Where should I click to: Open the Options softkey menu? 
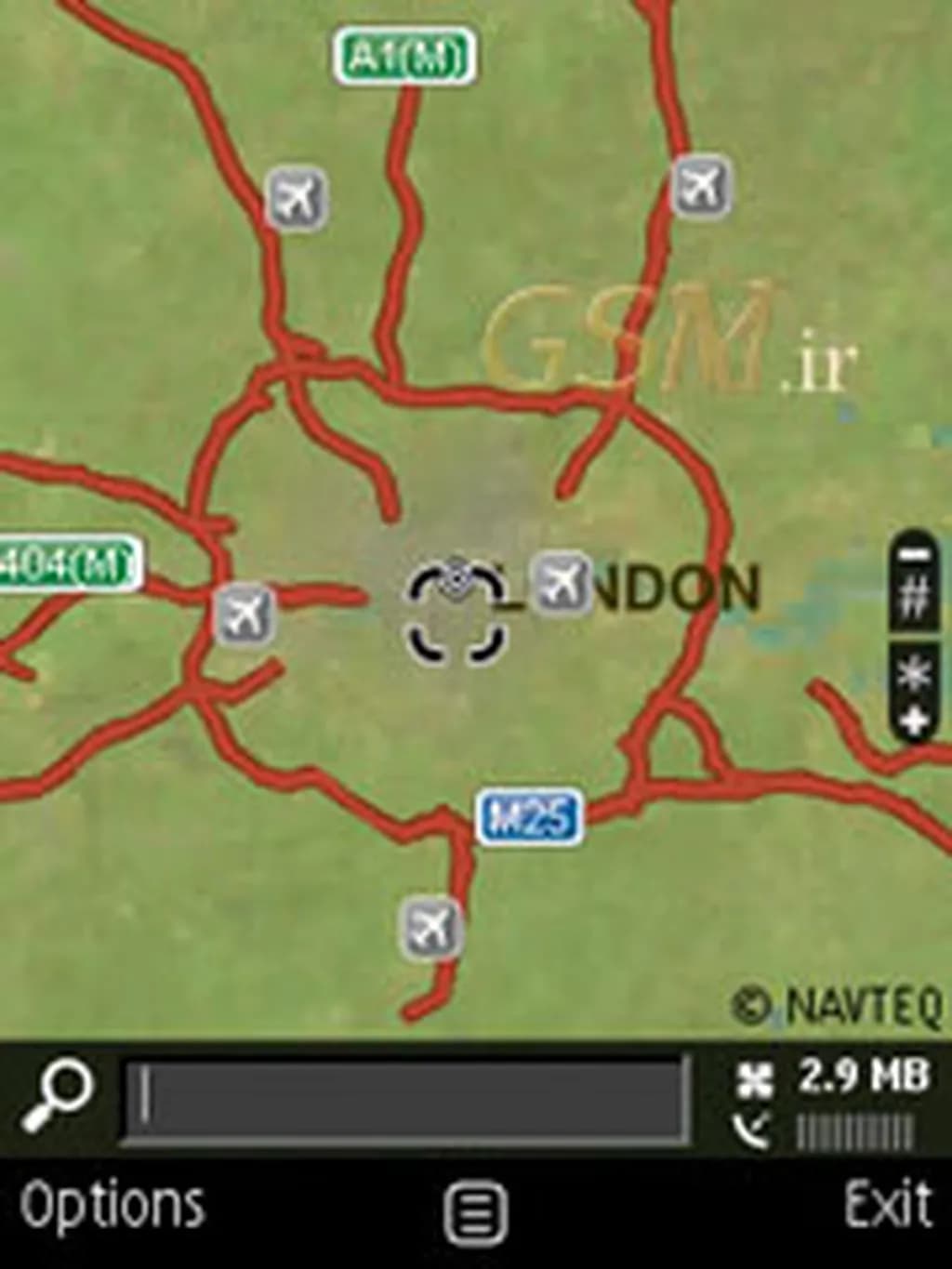[x=112, y=1206]
